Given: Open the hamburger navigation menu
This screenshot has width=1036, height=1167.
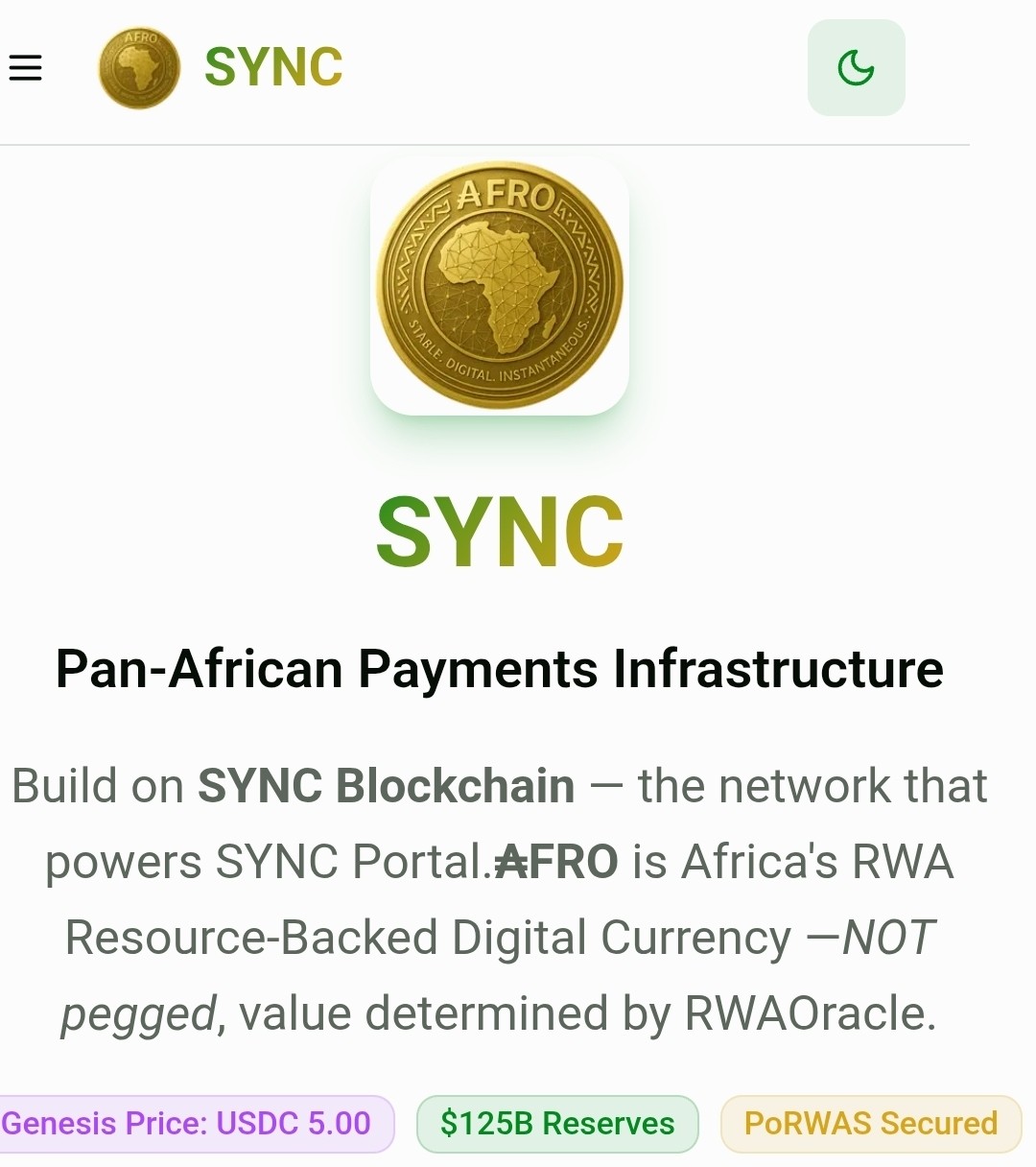Looking at the screenshot, I should coord(26,68).
